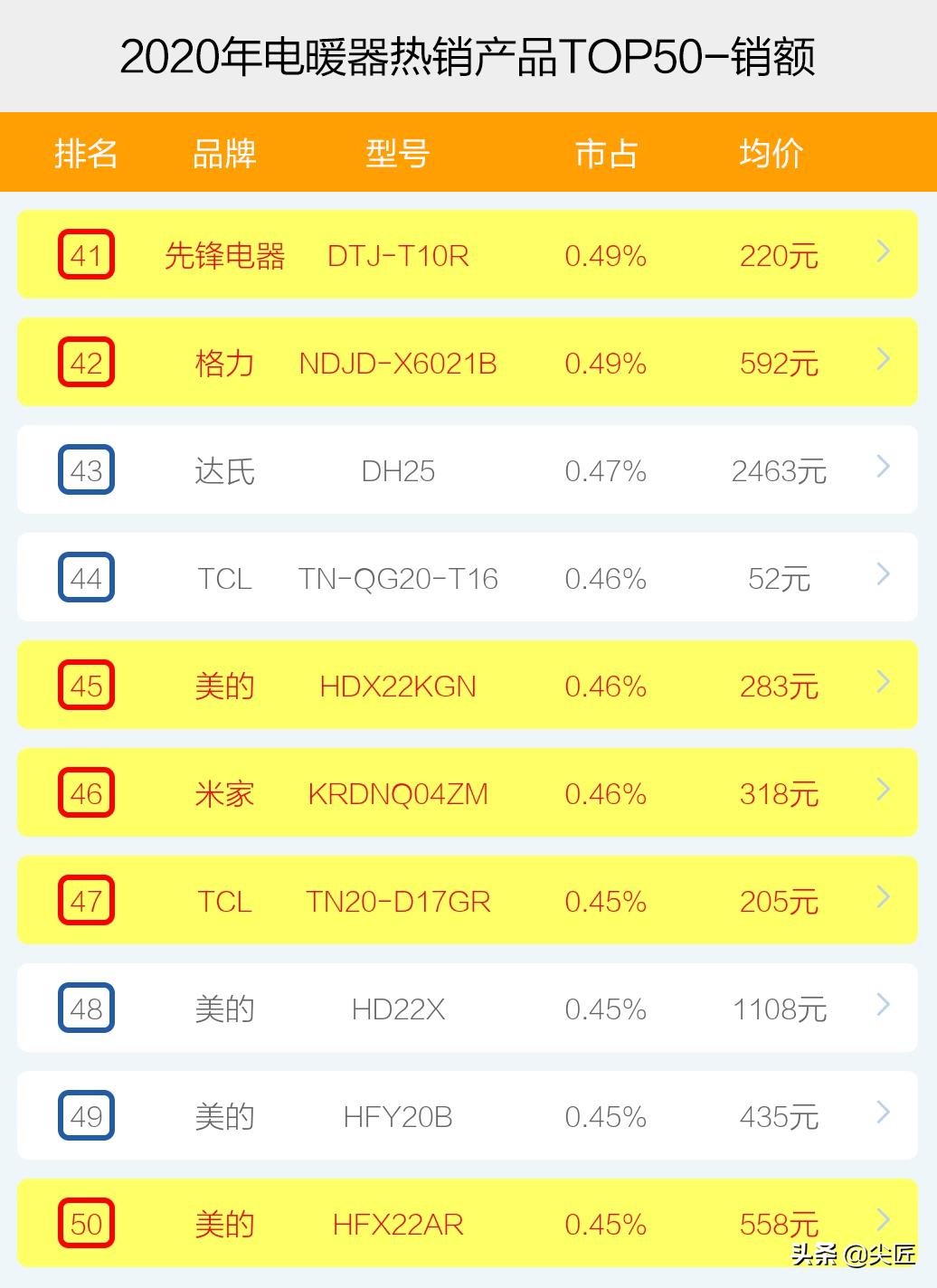
Task: Click the rank 43 badge for 达氏
Action: (86, 470)
